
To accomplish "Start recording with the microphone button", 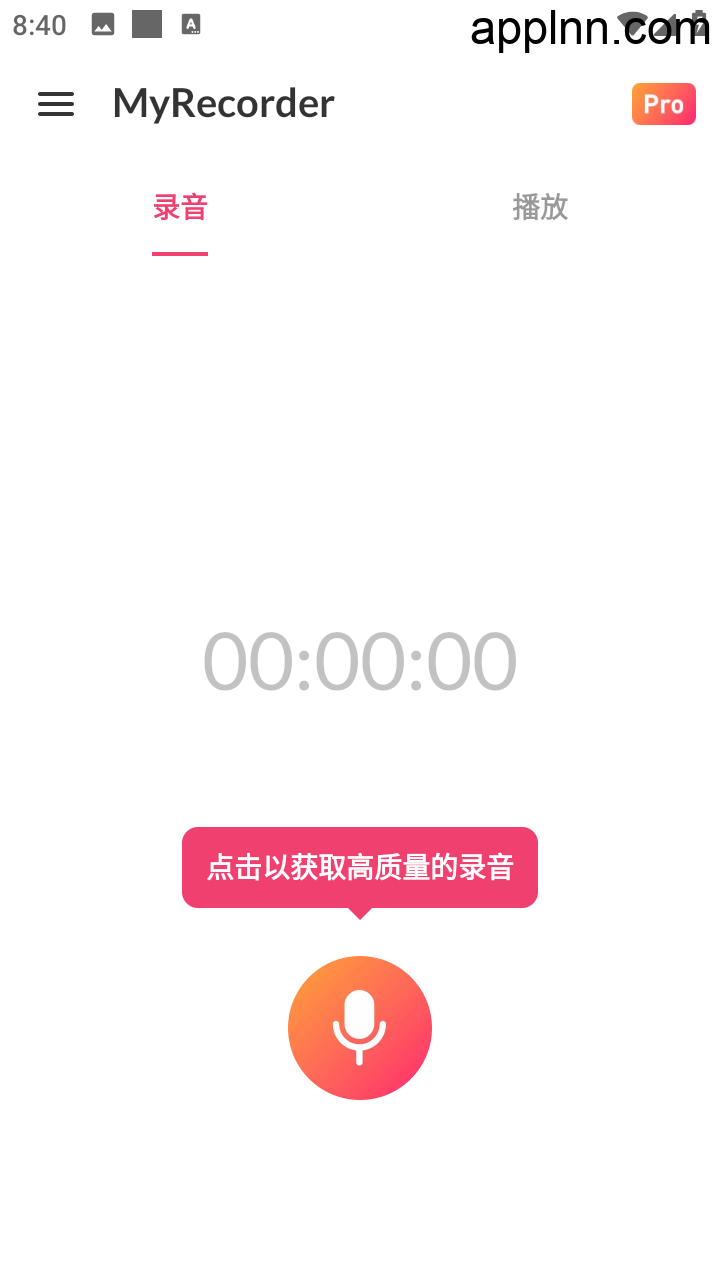I will pyautogui.click(x=360, y=1028).
